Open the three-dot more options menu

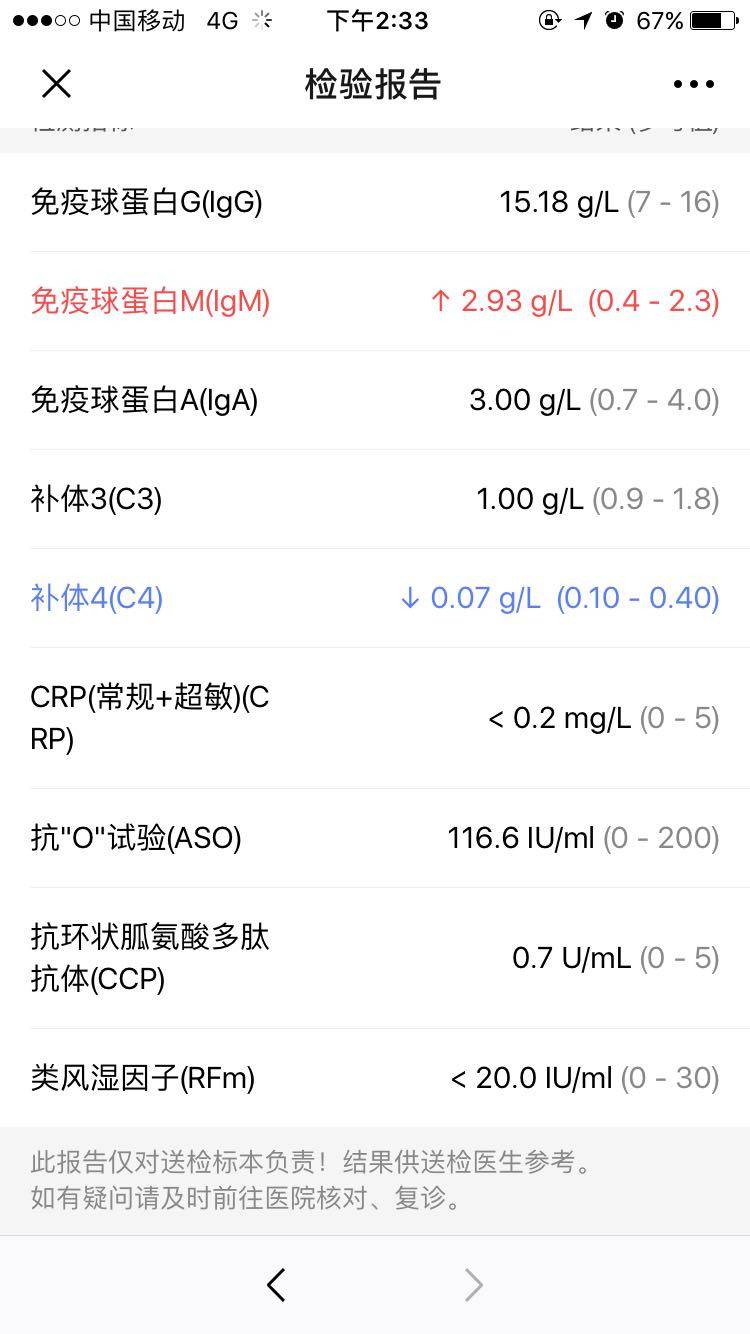point(694,84)
